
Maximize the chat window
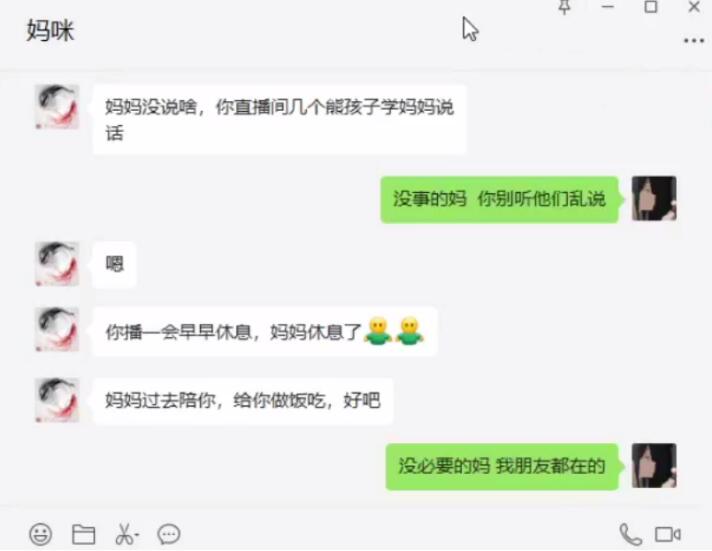(x=650, y=7)
